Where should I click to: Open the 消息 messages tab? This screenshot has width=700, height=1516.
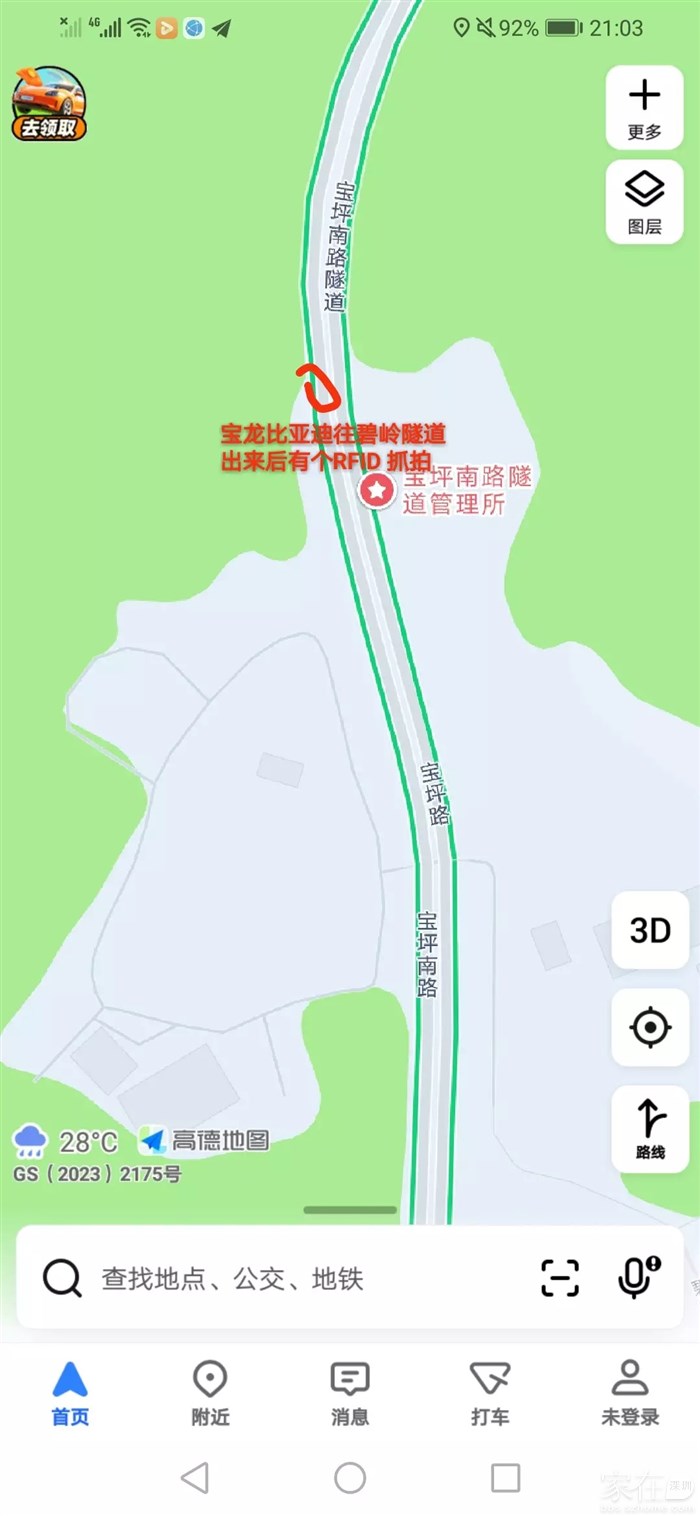point(350,1391)
